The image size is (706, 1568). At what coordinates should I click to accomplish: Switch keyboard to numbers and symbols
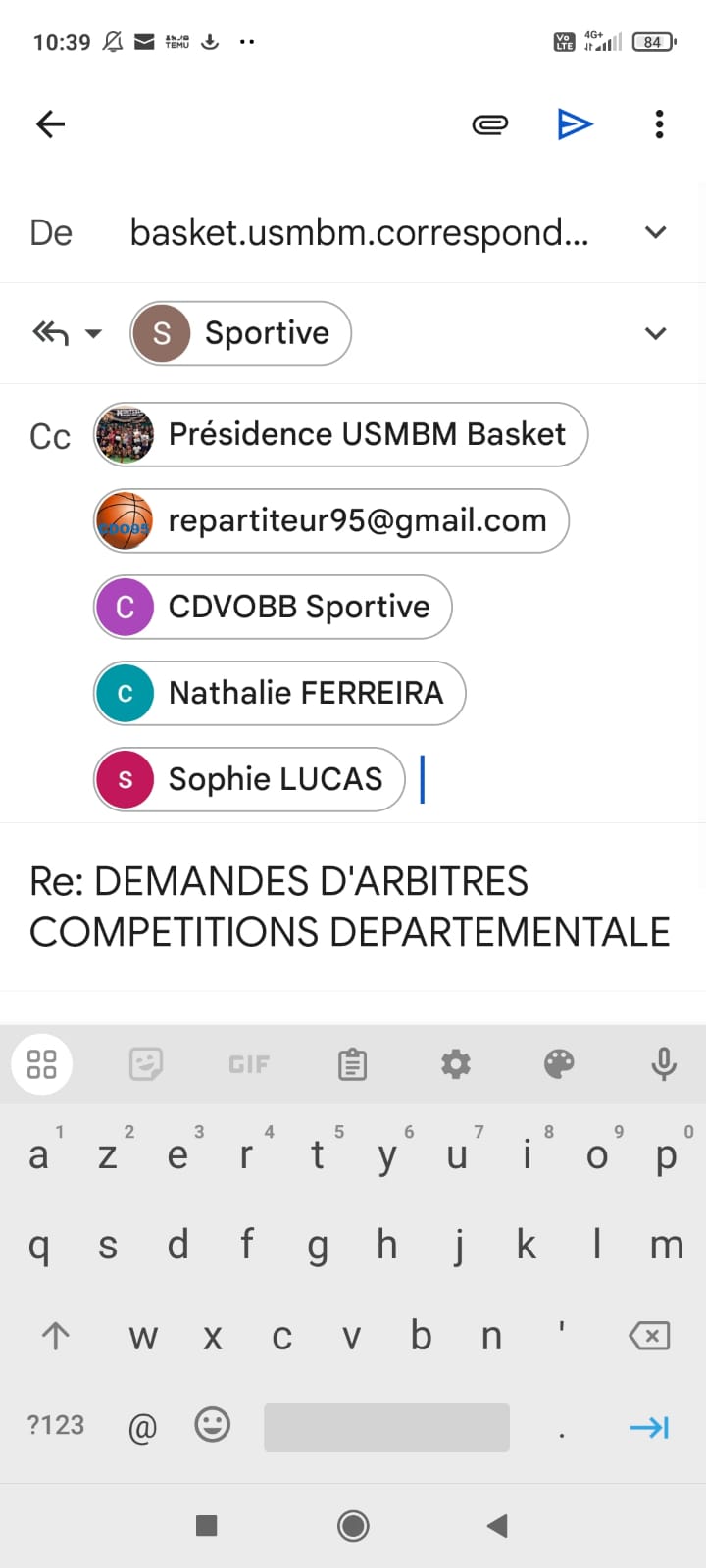(x=56, y=1425)
